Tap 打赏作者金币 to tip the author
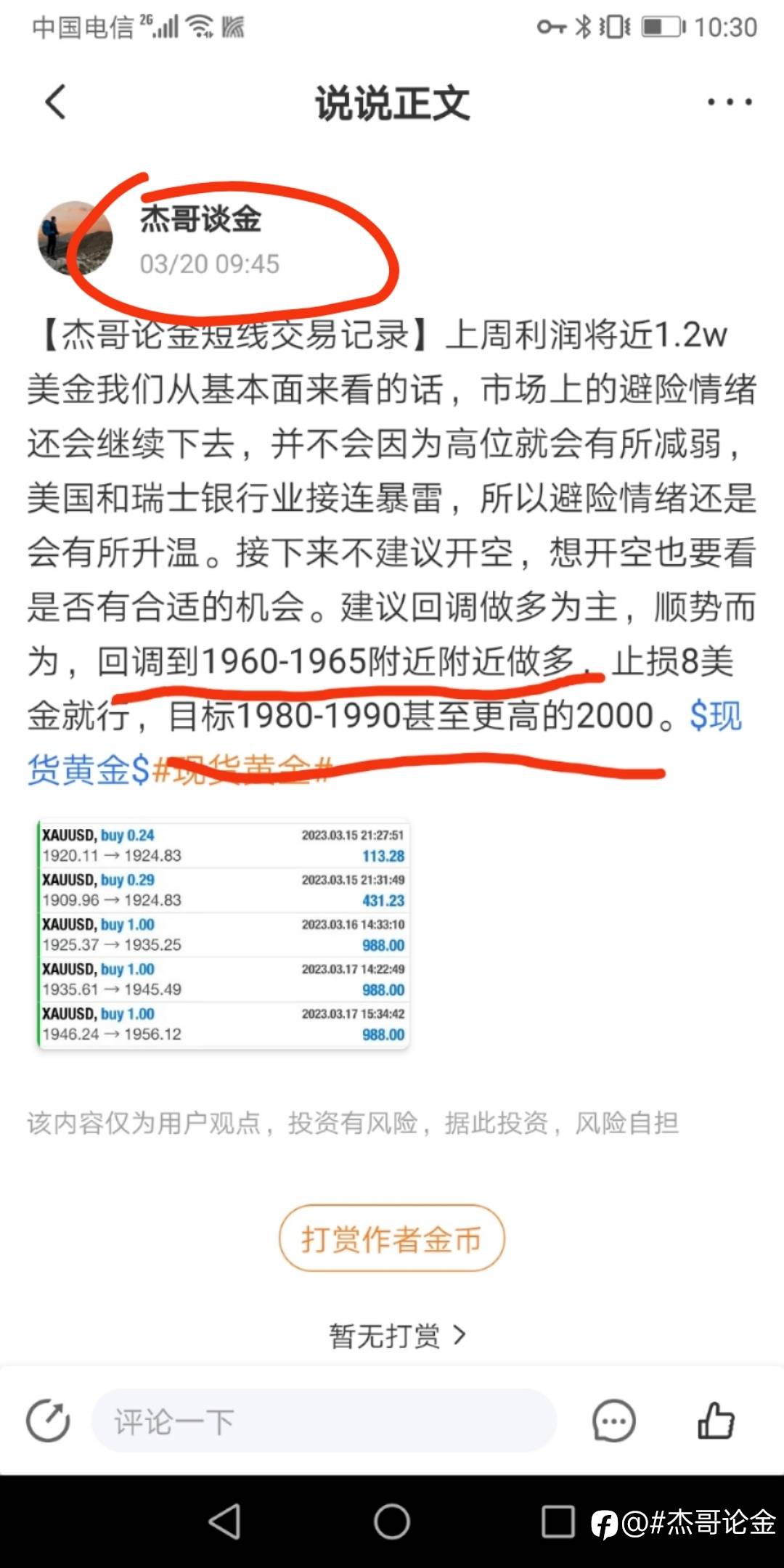This screenshot has width=784, height=1568. pos(392,1238)
